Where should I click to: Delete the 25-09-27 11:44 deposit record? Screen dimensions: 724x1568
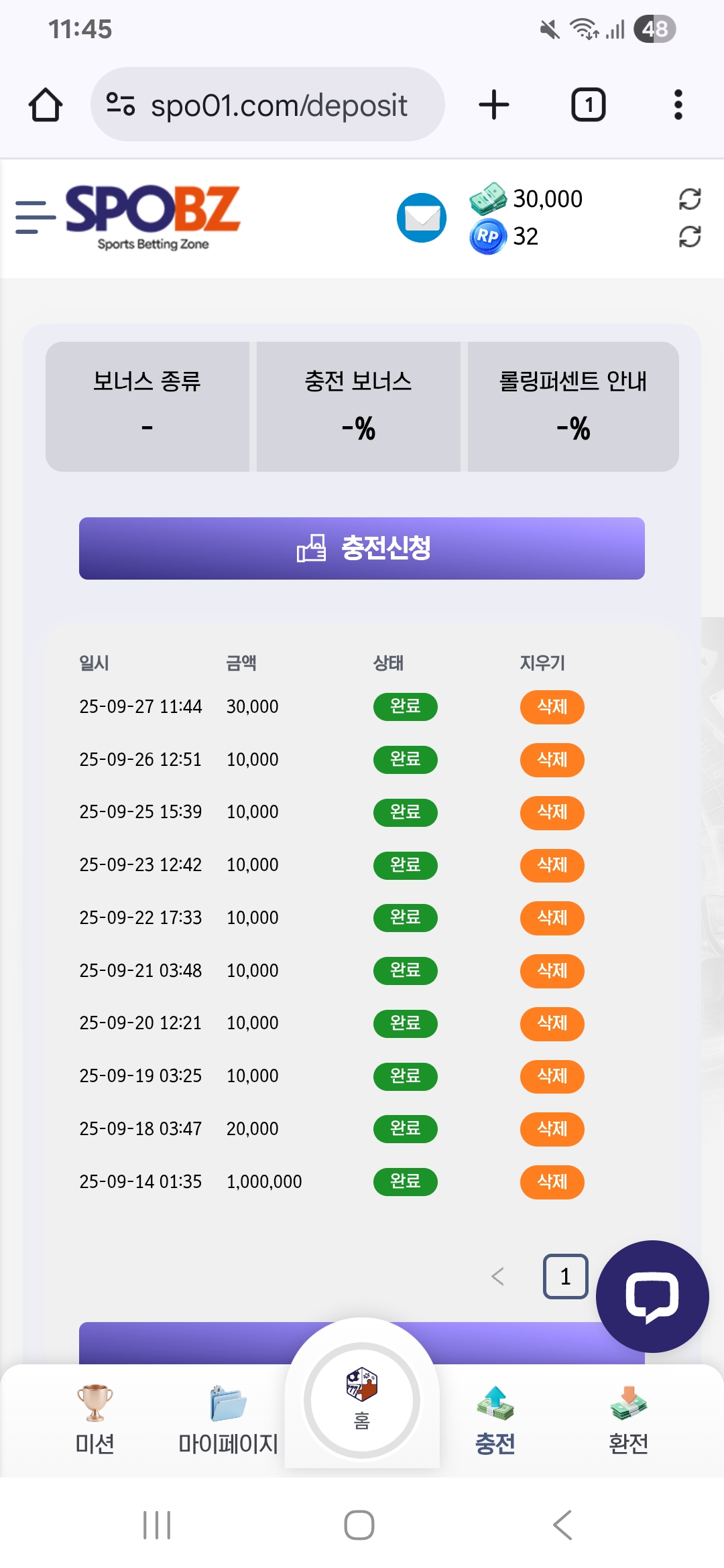pos(552,707)
